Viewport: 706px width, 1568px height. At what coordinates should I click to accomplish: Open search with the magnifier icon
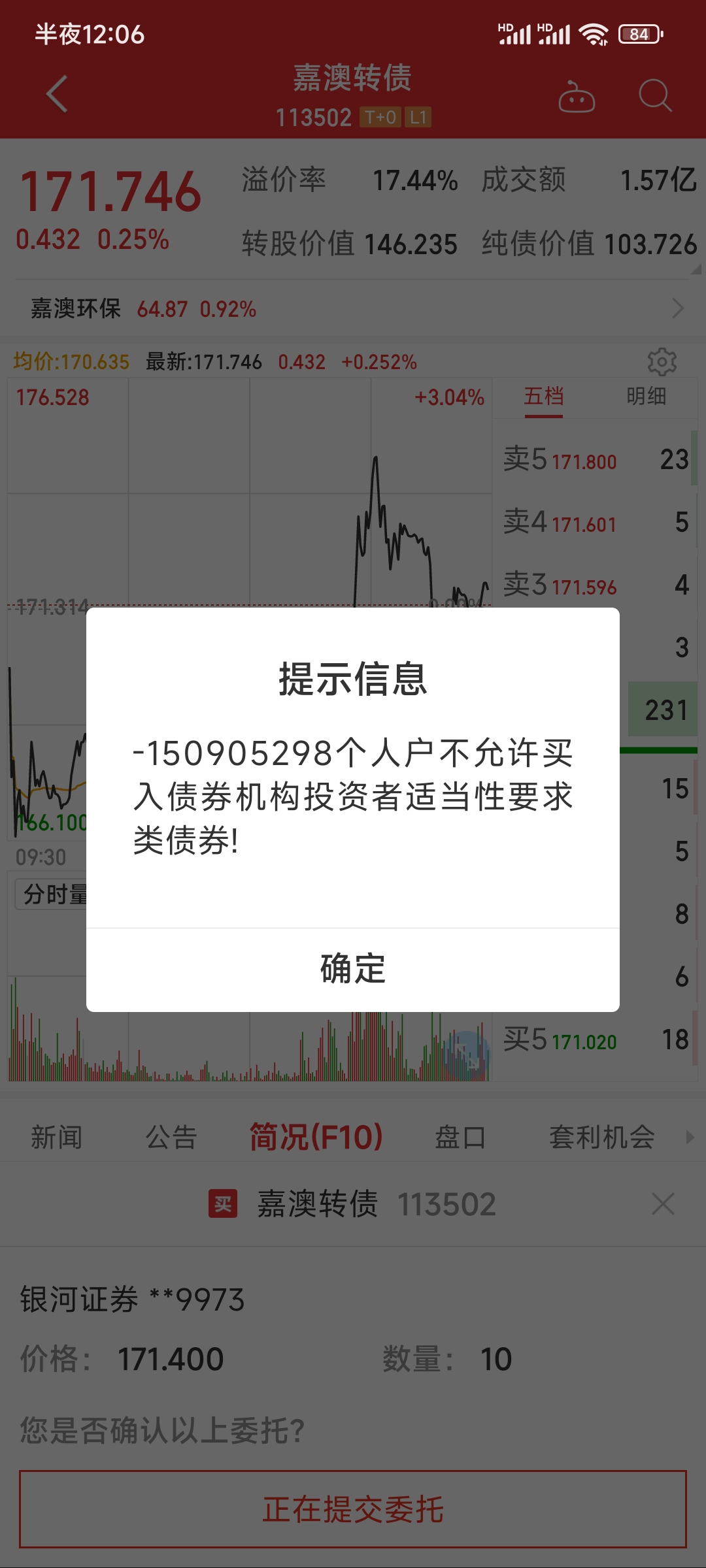tap(655, 96)
